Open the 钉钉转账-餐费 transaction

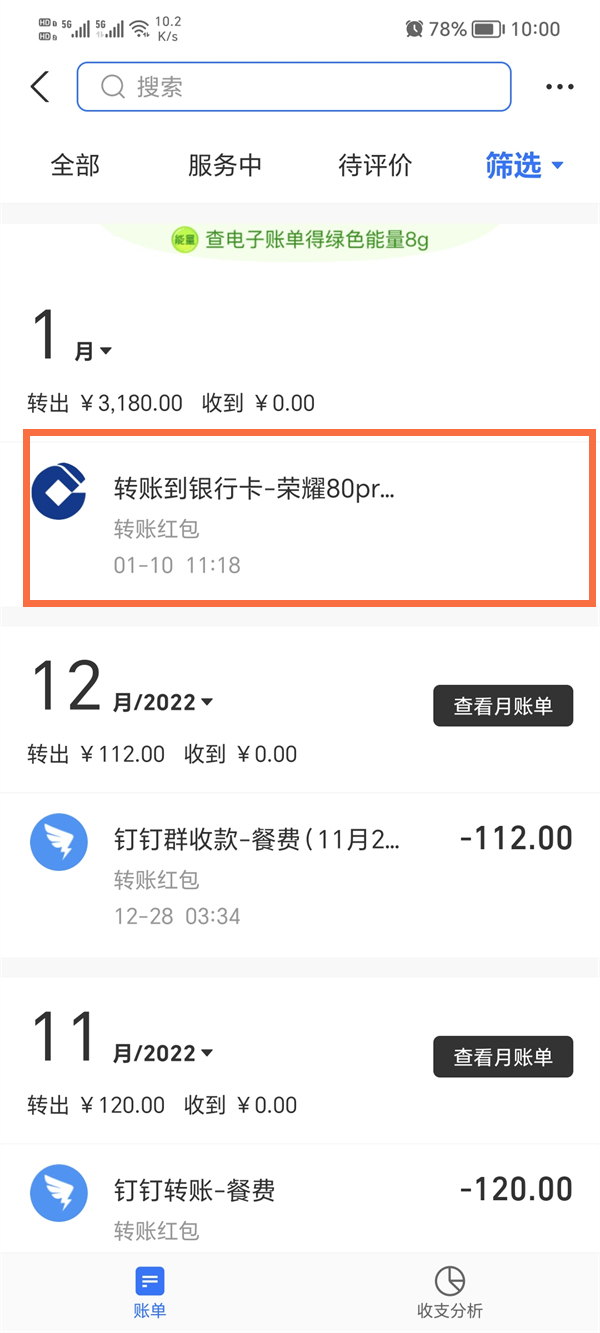pos(300,1200)
